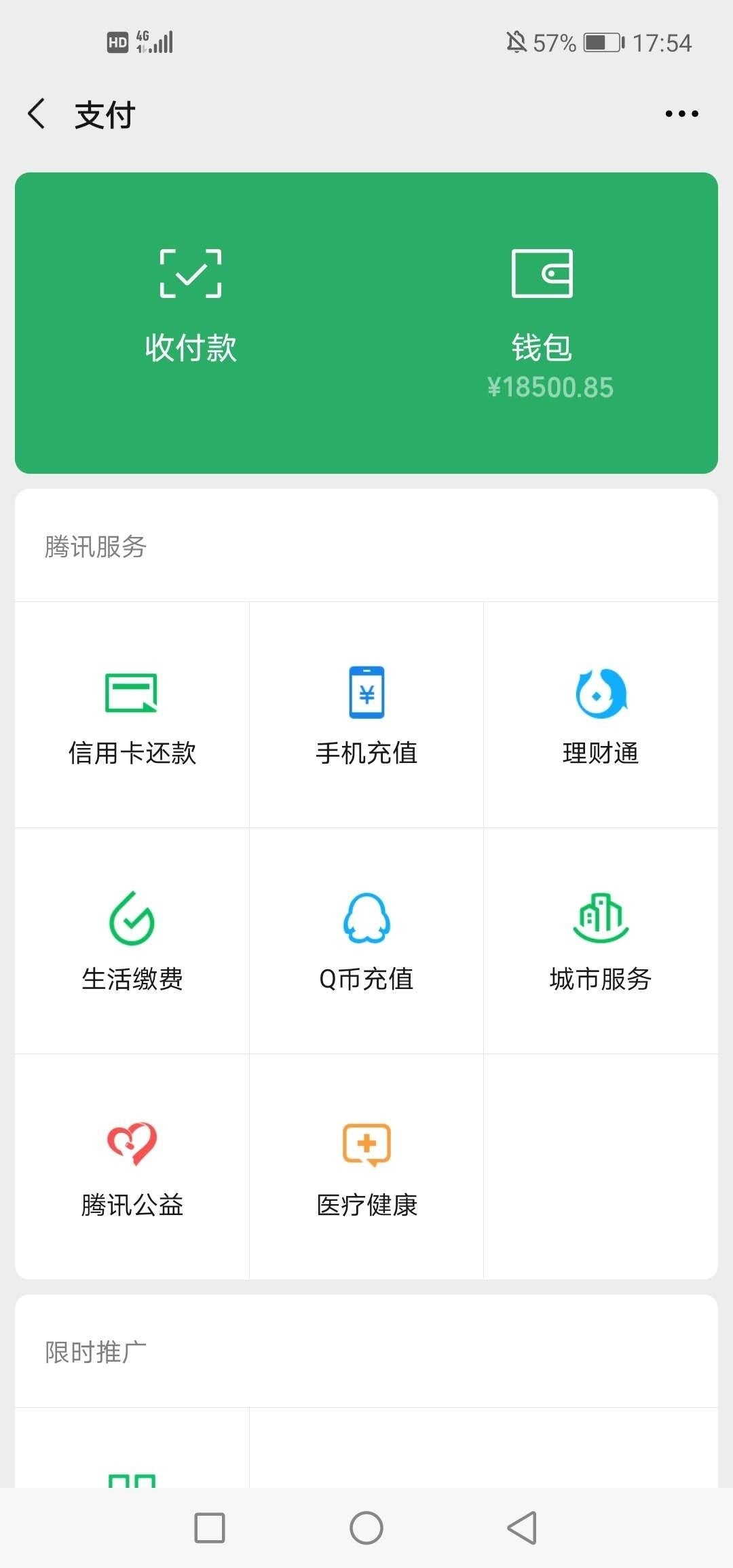Tap the system home button

[x=366, y=1528]
